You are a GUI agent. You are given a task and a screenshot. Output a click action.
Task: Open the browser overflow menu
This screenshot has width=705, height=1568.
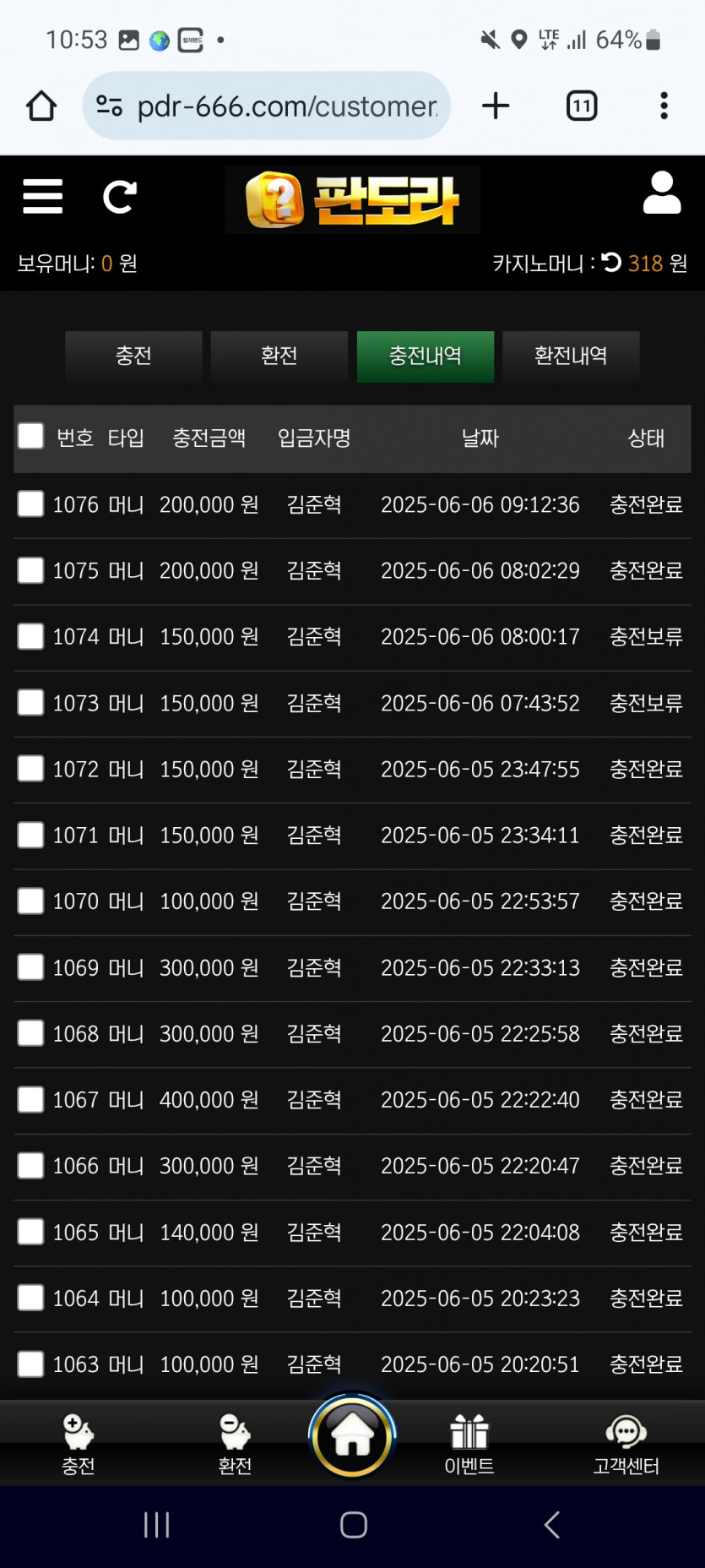(664, 106)
